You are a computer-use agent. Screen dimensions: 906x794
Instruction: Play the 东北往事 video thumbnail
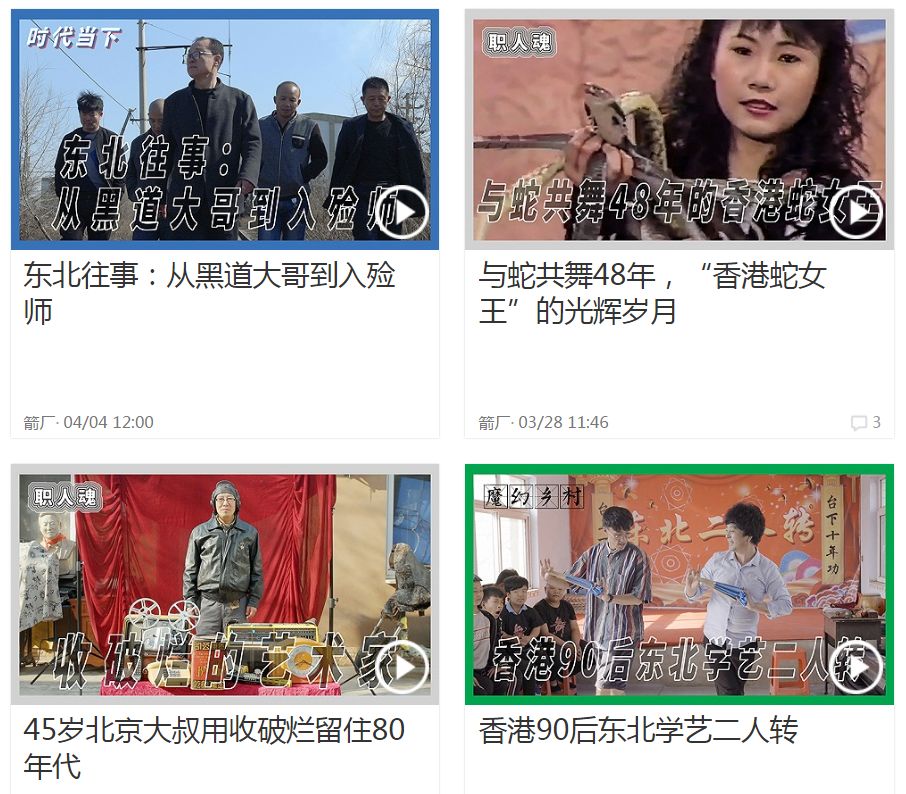(403, 213)
